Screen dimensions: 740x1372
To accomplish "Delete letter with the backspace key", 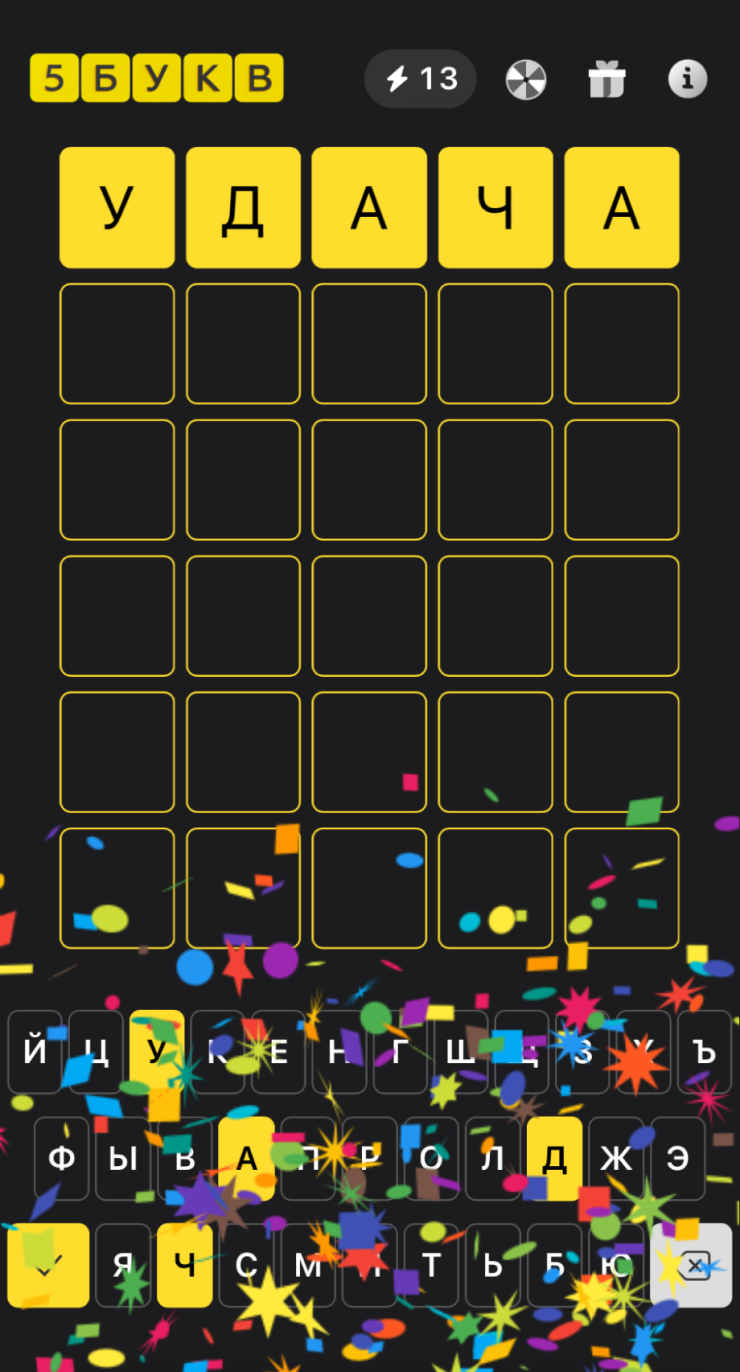I will coord(691,1265).
